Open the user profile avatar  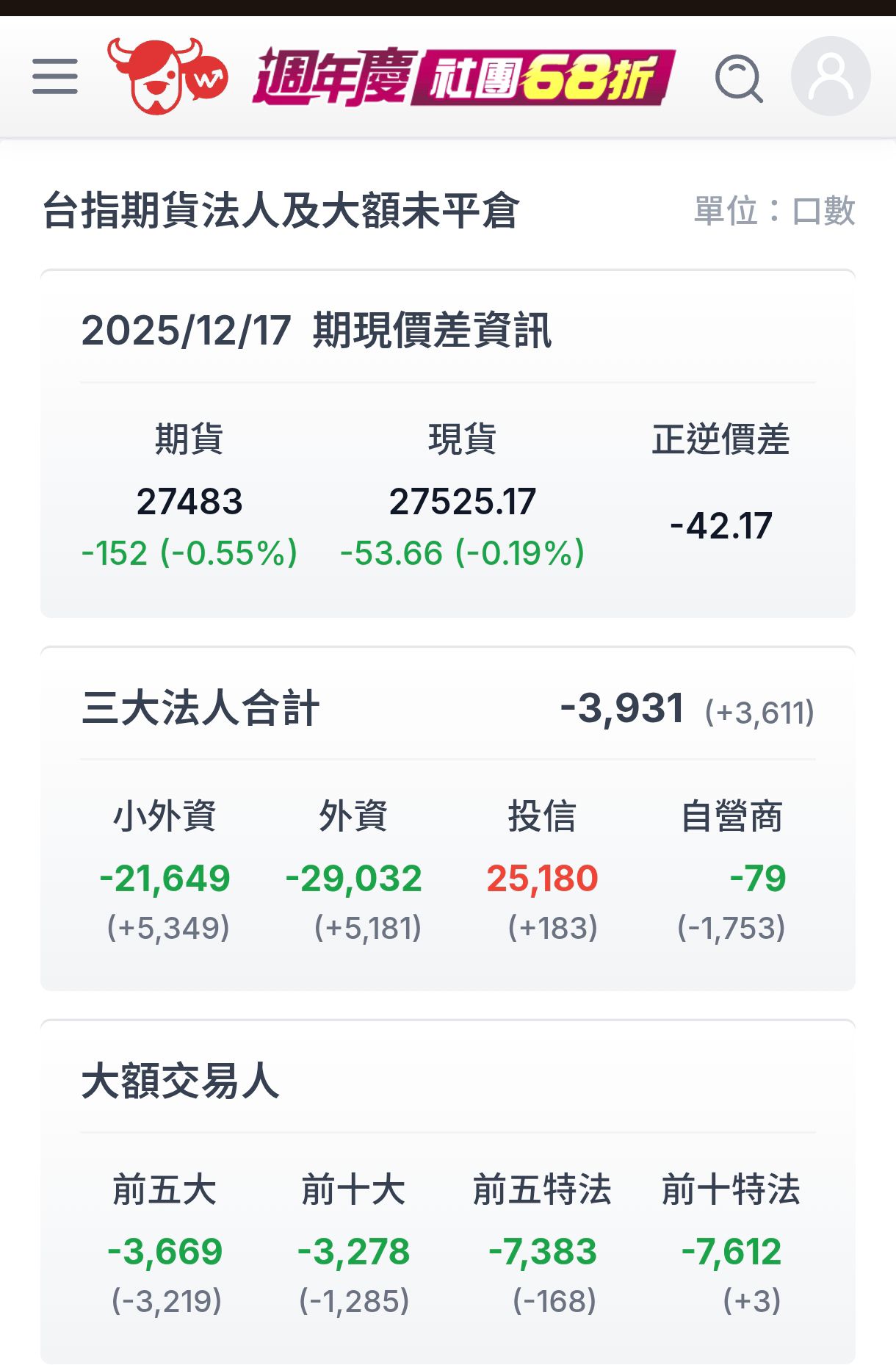point(829,75)
